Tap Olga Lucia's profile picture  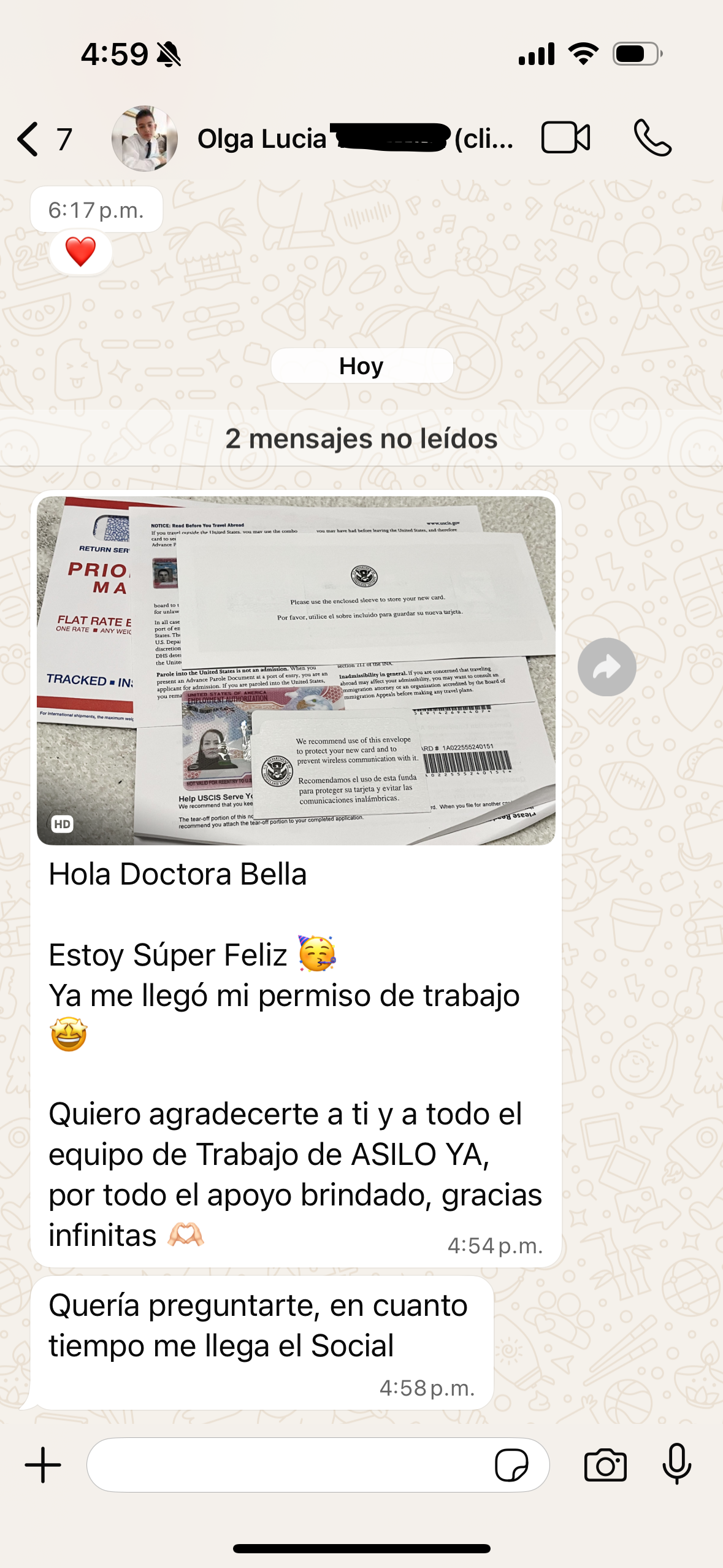click(145, 139)
